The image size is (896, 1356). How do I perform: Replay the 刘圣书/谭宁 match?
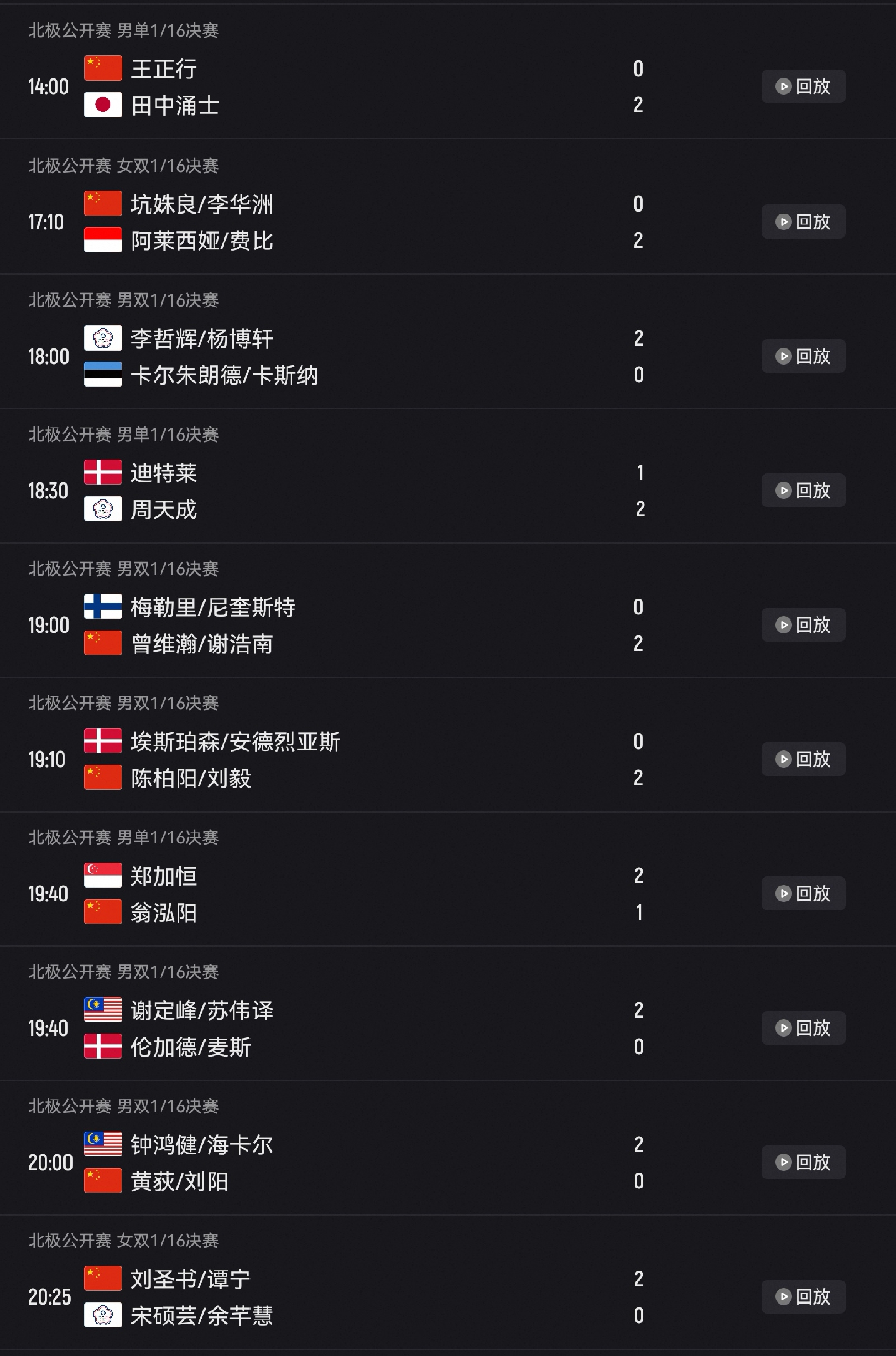(x=803, y=1297)
